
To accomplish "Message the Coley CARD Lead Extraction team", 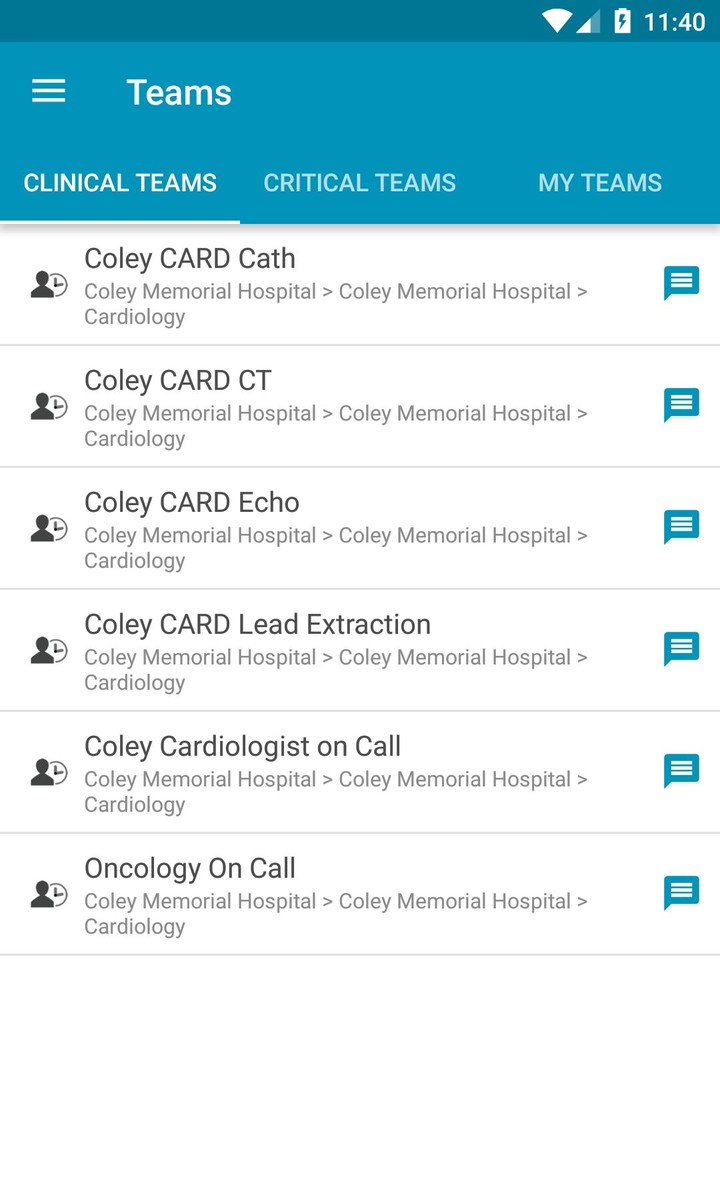I will click(x=681, y=650).
